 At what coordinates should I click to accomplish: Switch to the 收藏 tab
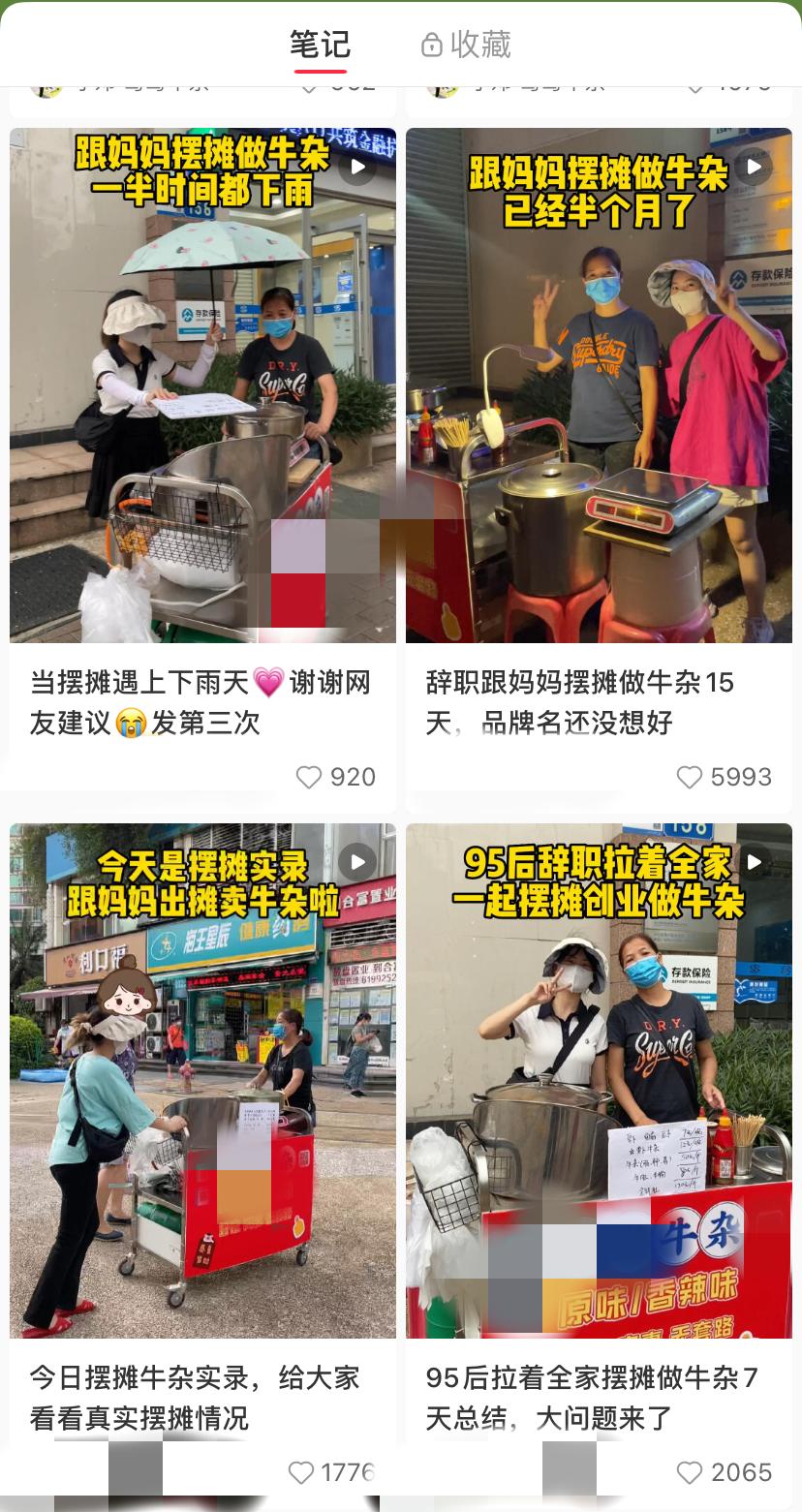pyautogui.click(x=465, y=45)
